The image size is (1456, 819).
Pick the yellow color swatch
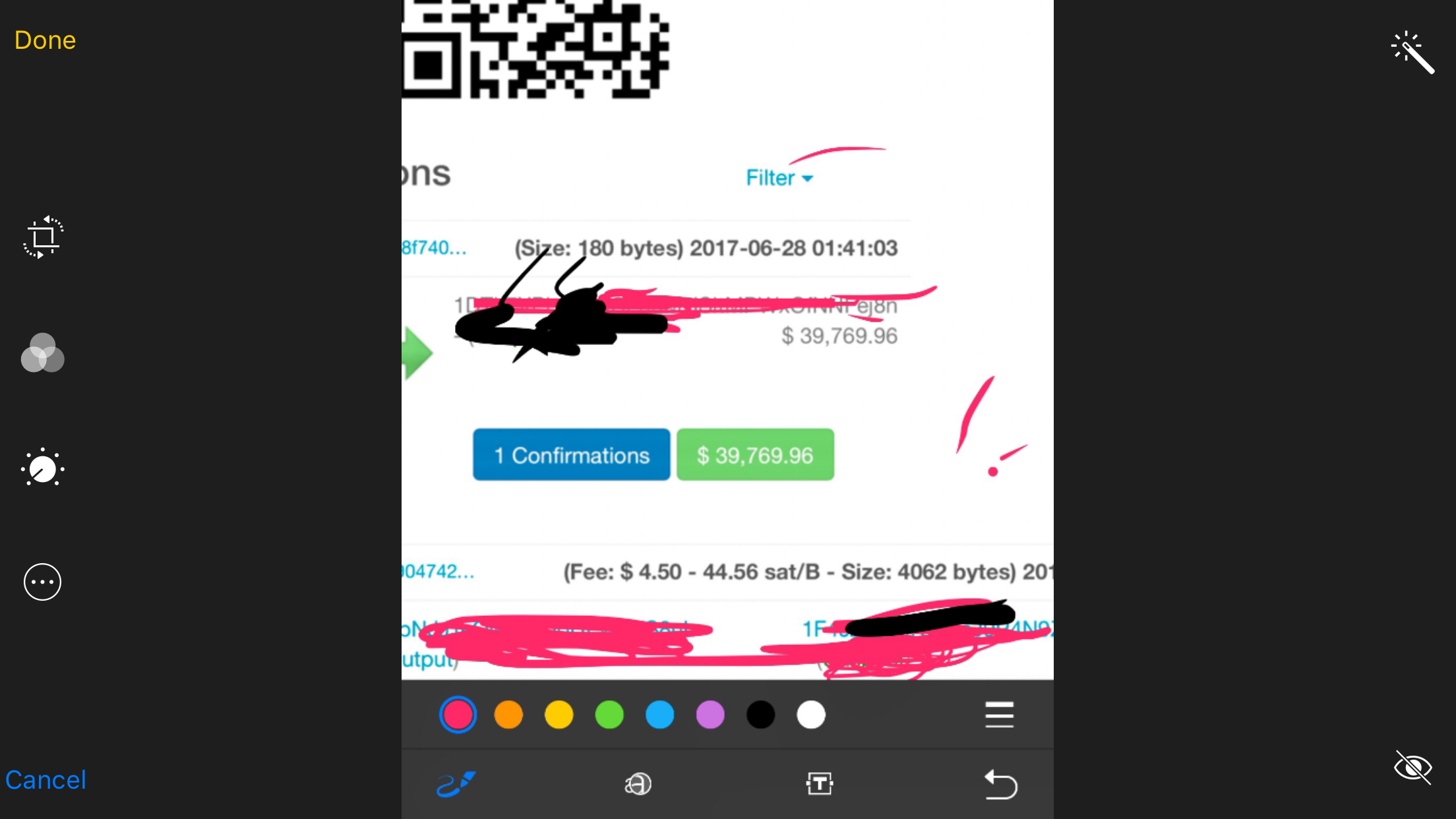pos(559,715)
